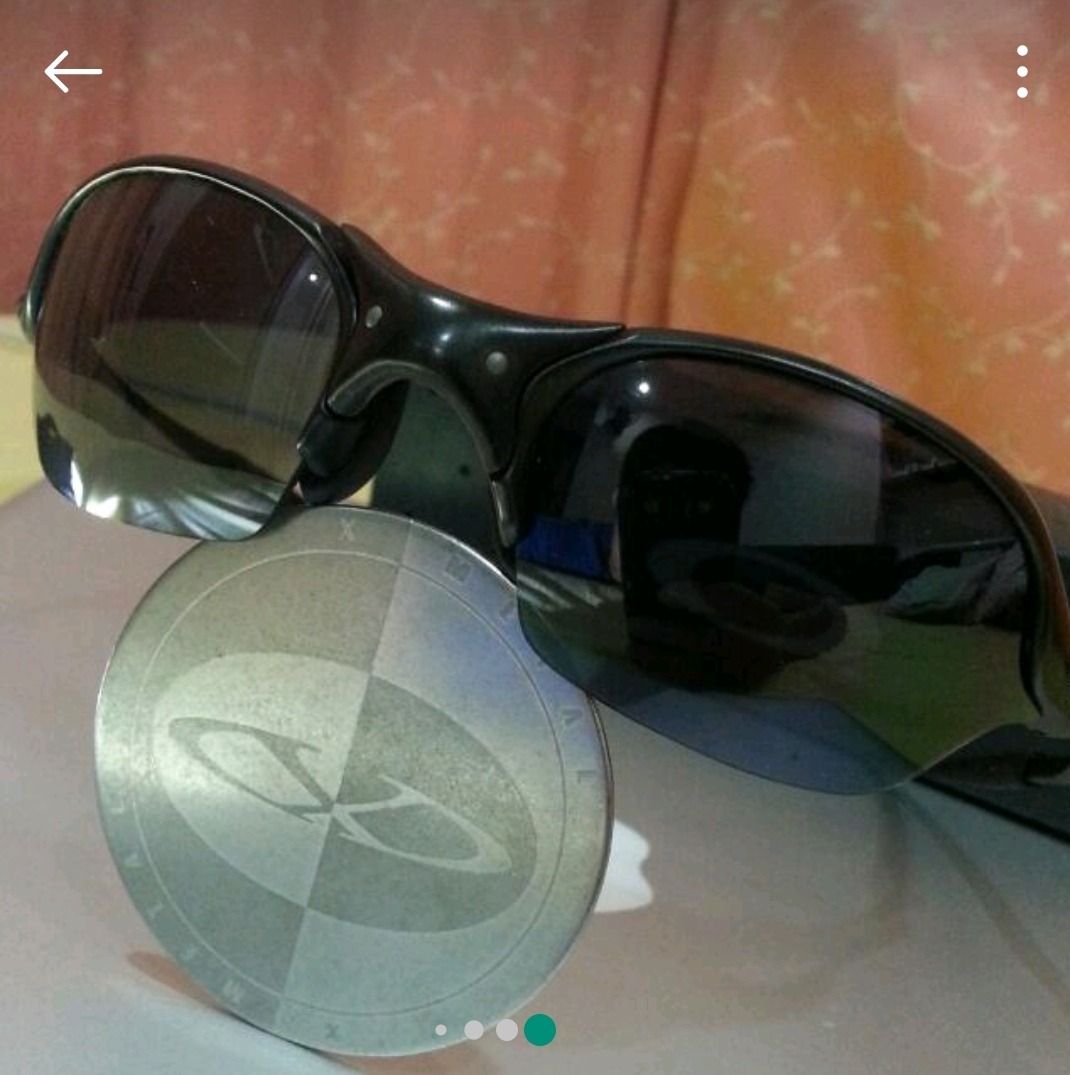Go back using the arrow icon
This screenshot has width=1070, height=1075.
point(73,72)
